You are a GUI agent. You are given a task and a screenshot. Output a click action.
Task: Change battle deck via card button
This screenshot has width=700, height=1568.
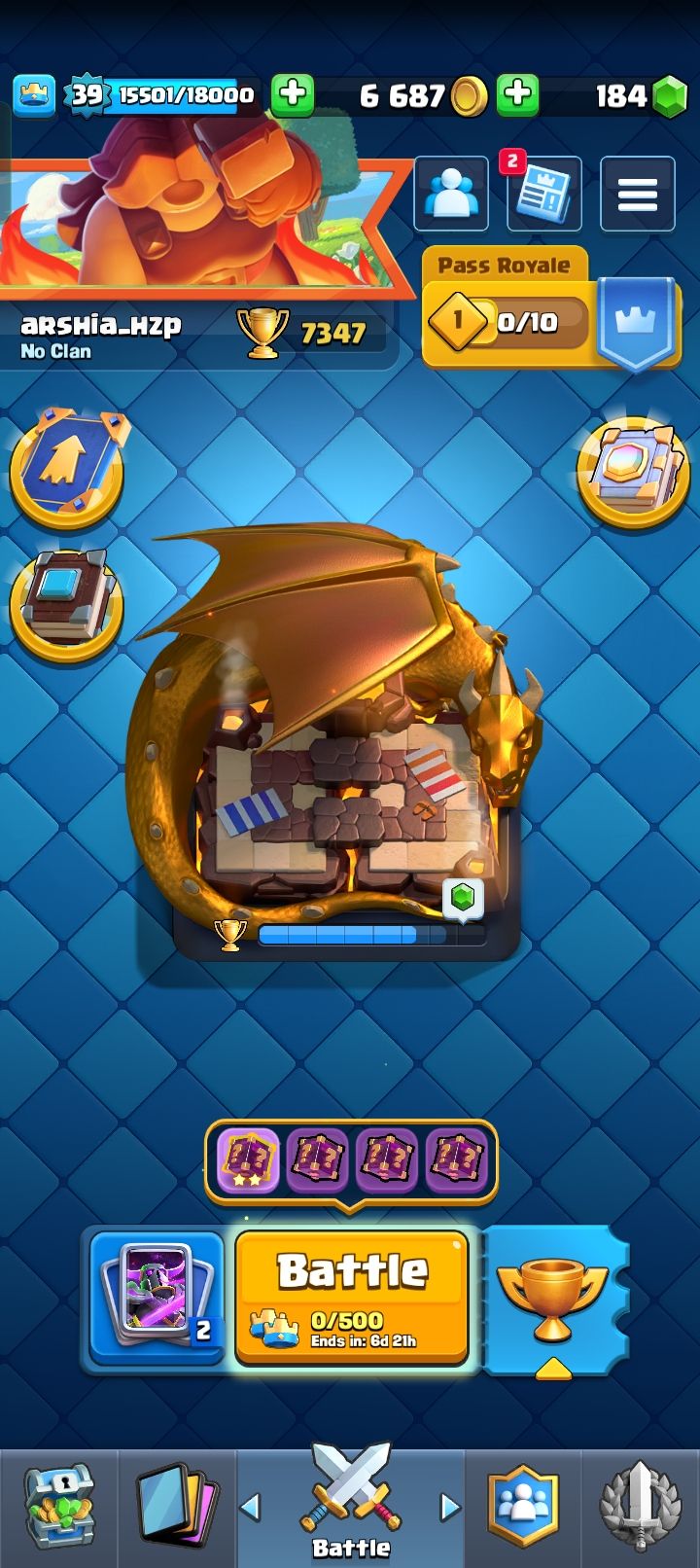[x=157, y=1298]
